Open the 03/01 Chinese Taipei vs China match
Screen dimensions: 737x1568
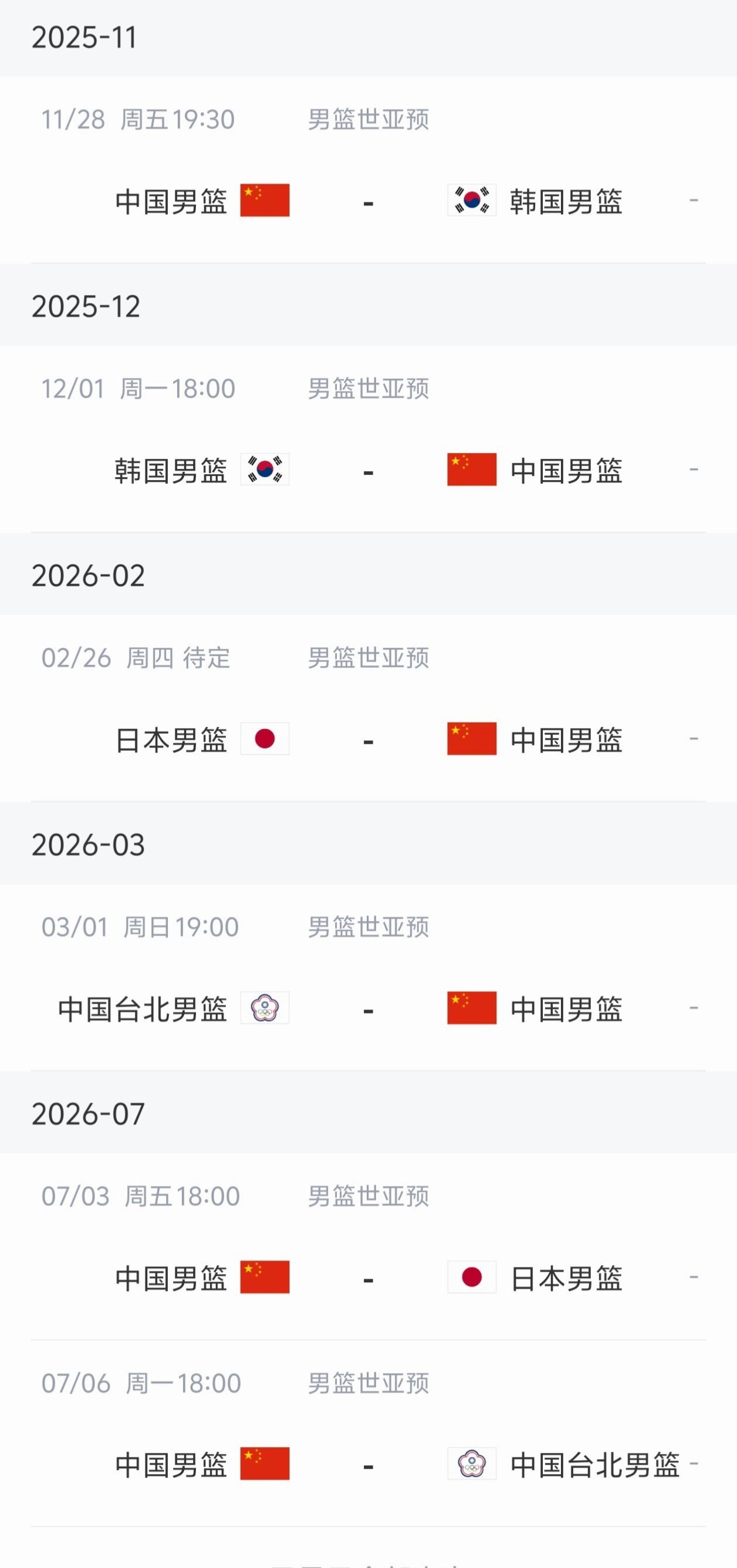coord(368,1009)
